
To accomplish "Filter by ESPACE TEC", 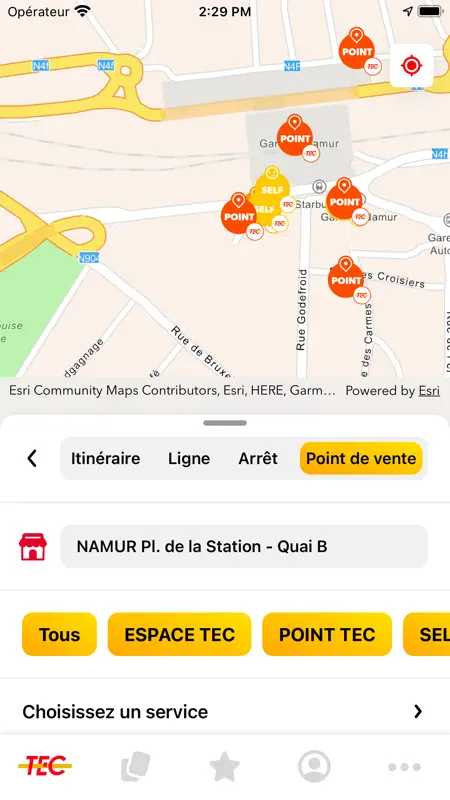I will coord(180,634).
